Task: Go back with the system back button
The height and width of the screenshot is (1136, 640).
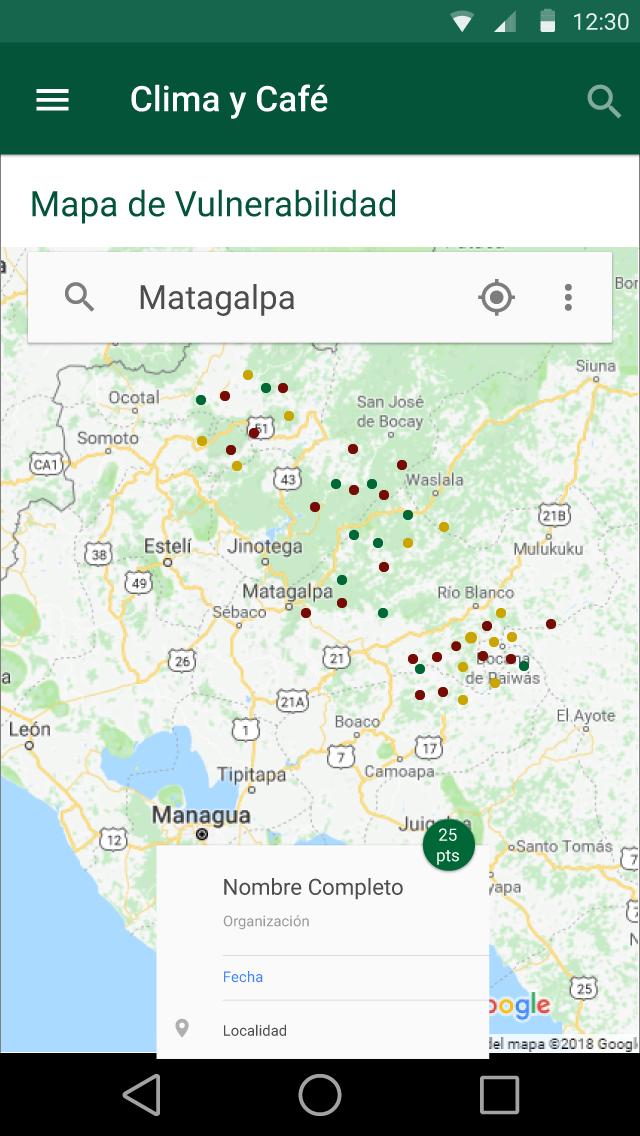Action: click(x=142, y=1095)
